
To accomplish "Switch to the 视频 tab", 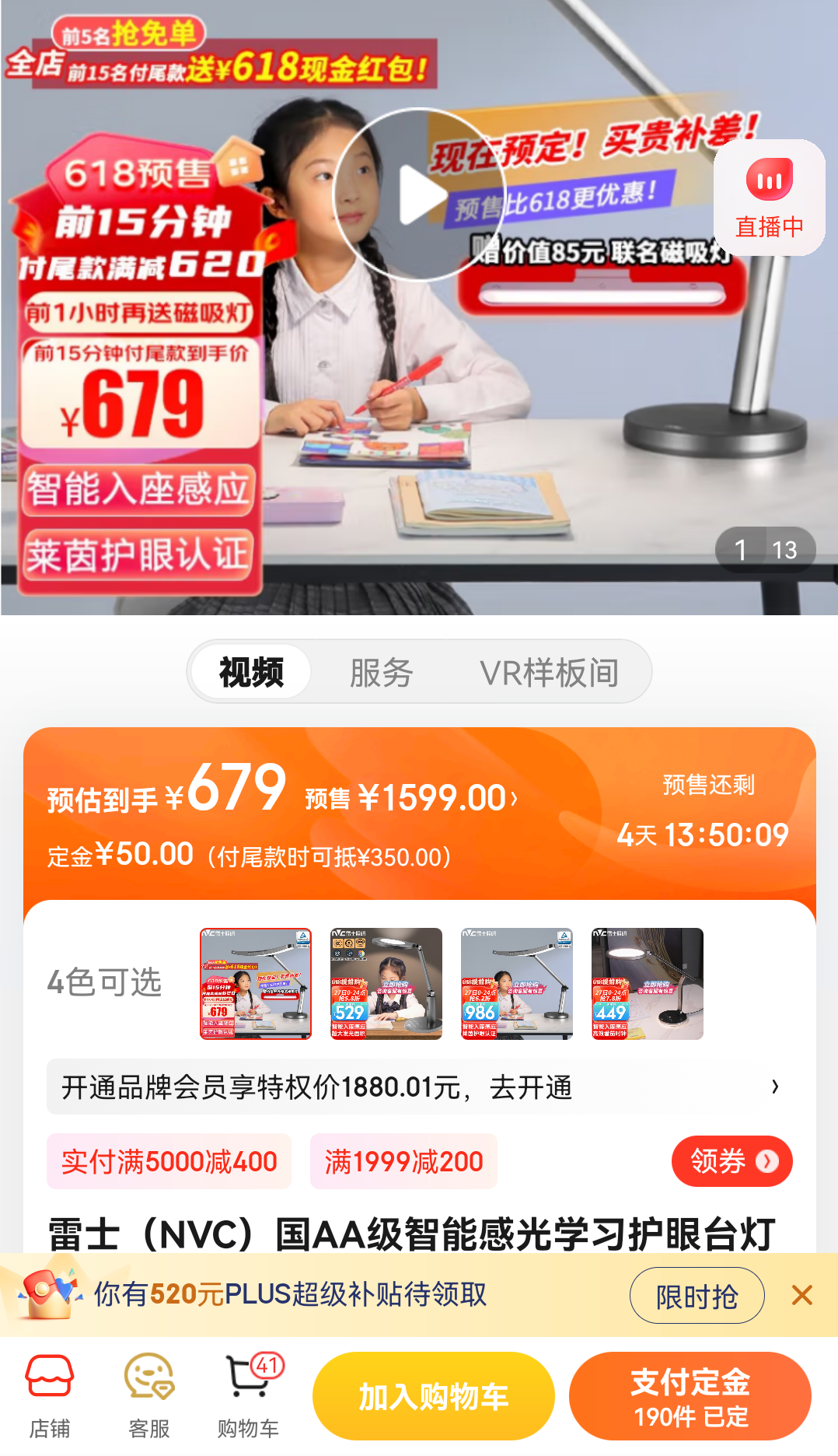I will [251, 672].
